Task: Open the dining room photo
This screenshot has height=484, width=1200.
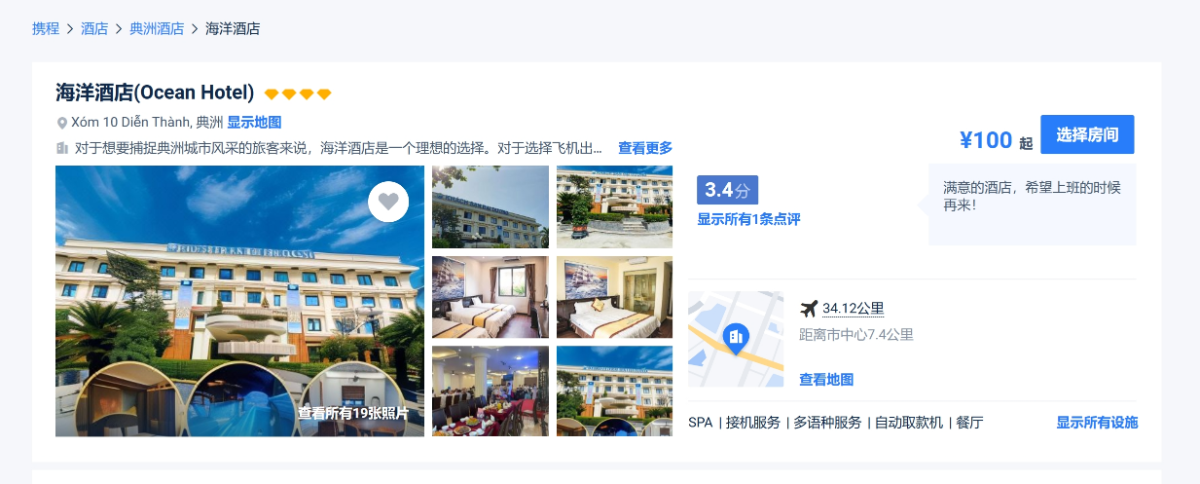Action: click(x=490, y=390)
